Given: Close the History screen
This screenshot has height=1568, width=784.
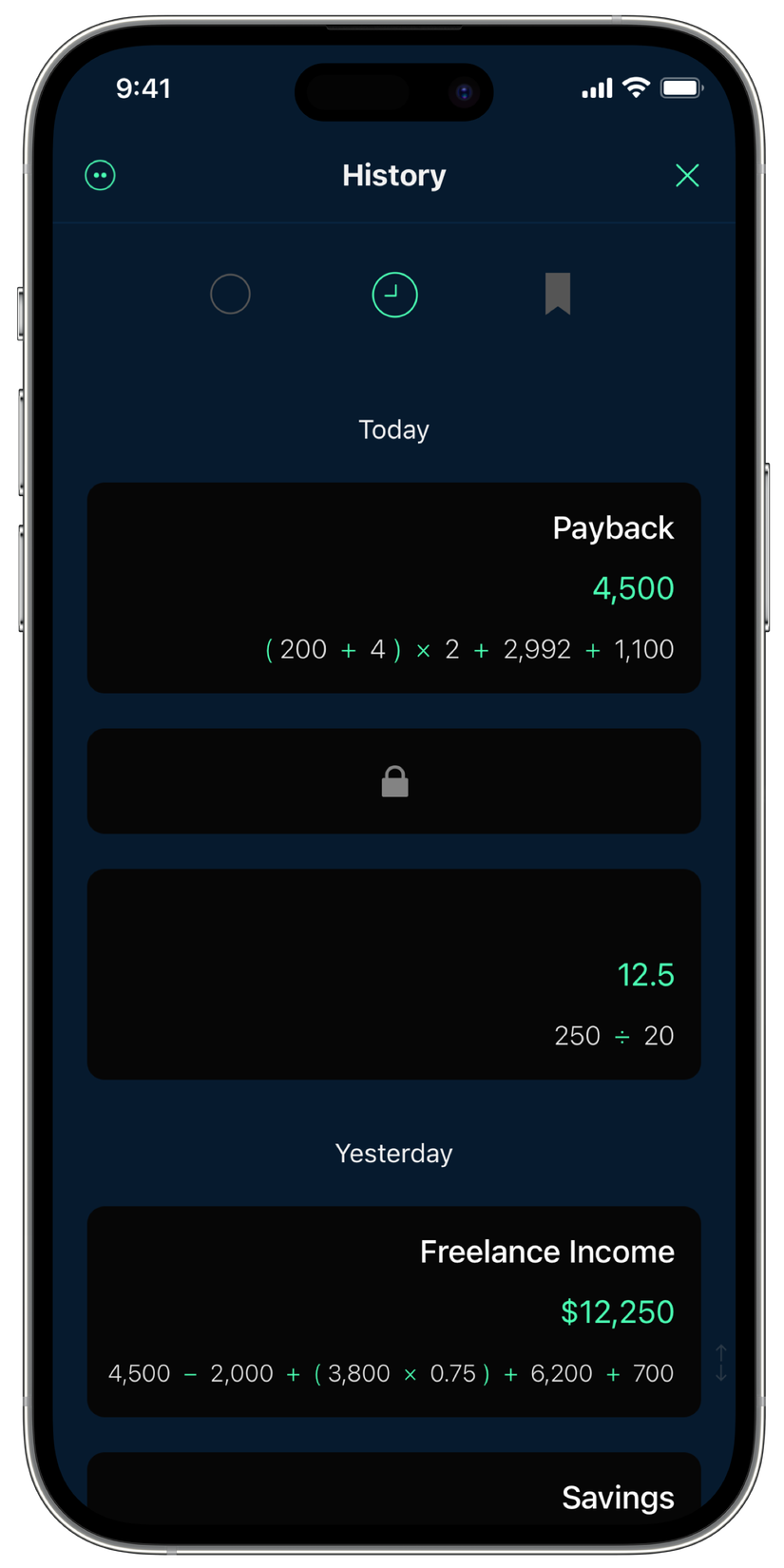Looking at the screenshot, I should tap(687, 176).
